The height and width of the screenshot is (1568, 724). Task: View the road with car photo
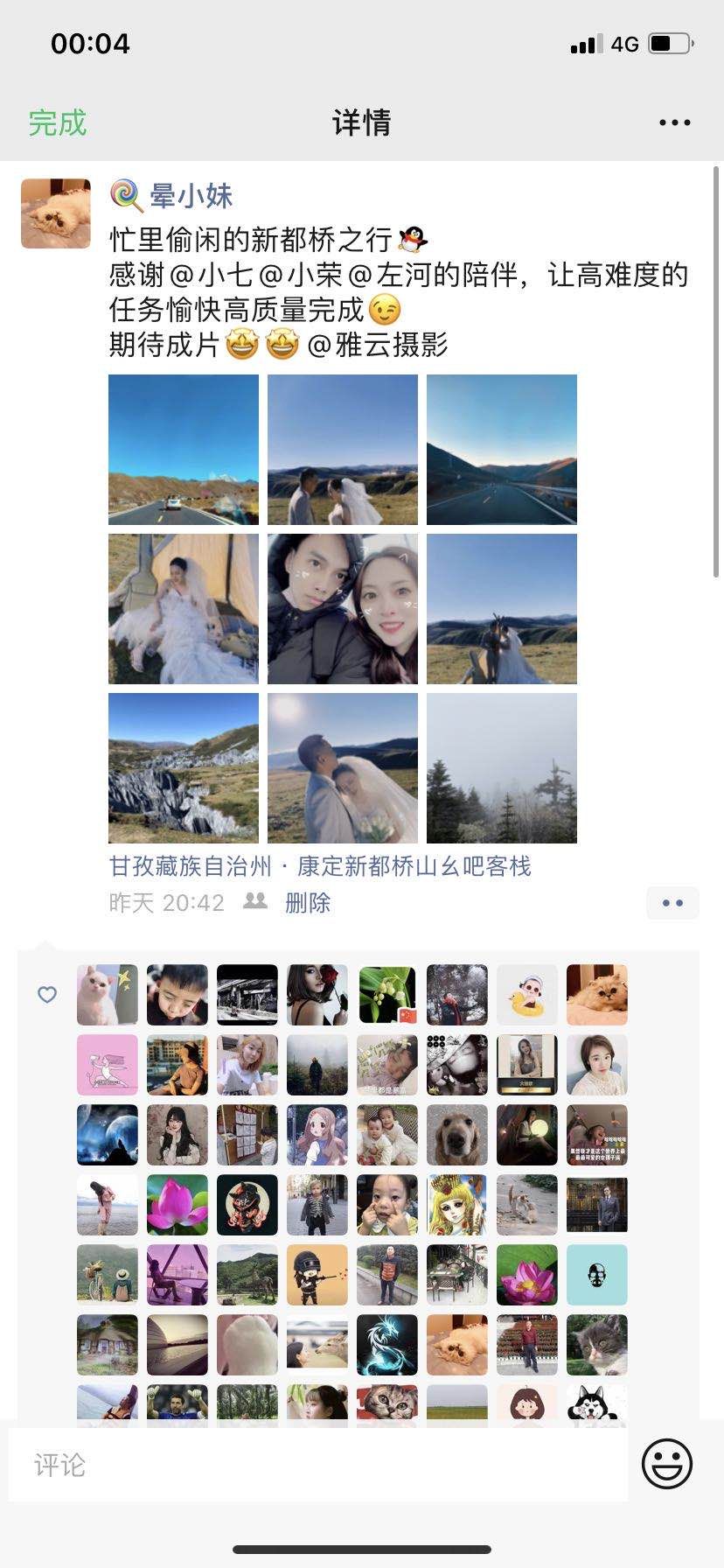[x=184, y=450]
